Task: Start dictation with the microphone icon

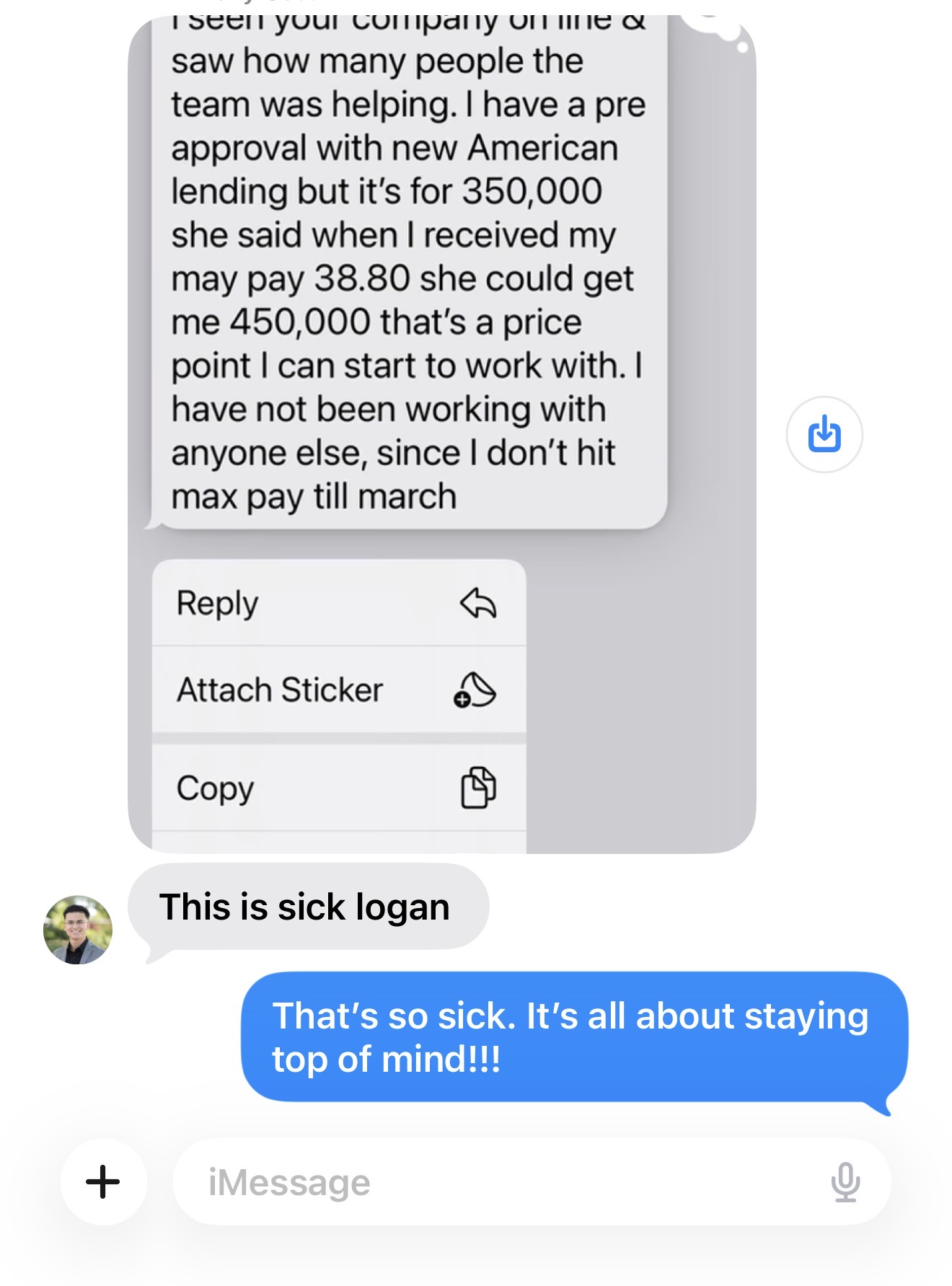Action: tap(845, 1182)
